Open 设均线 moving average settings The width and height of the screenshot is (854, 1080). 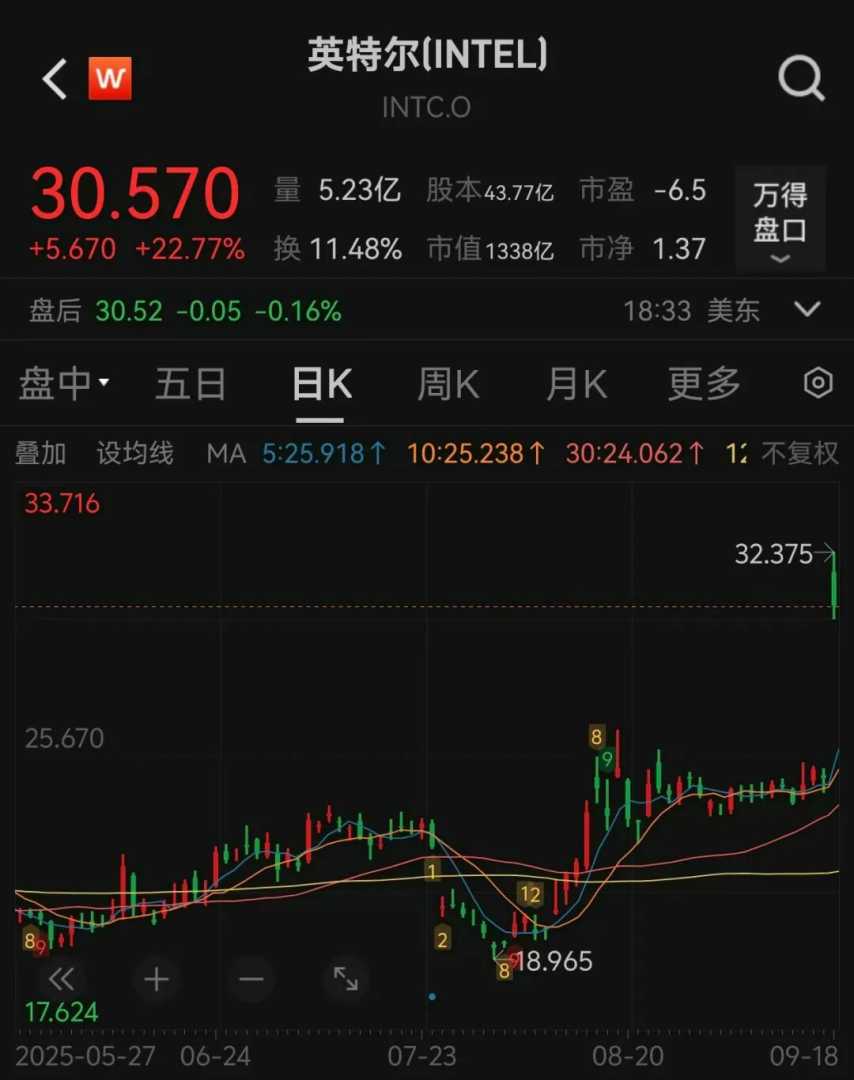pyautogui.click(x=135, y=454)
